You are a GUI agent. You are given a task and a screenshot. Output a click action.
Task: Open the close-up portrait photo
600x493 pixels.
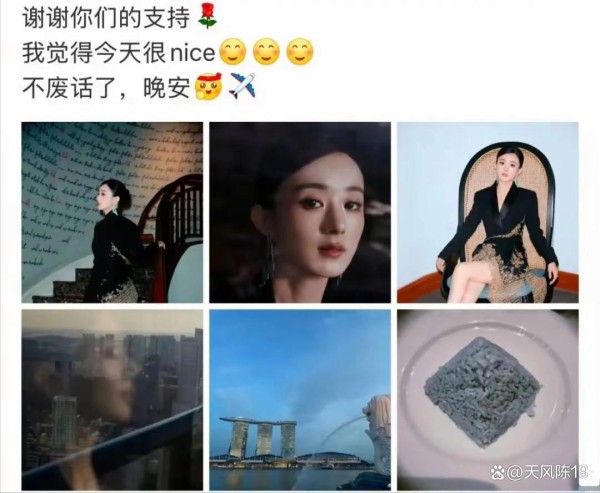tap(300, 212)
